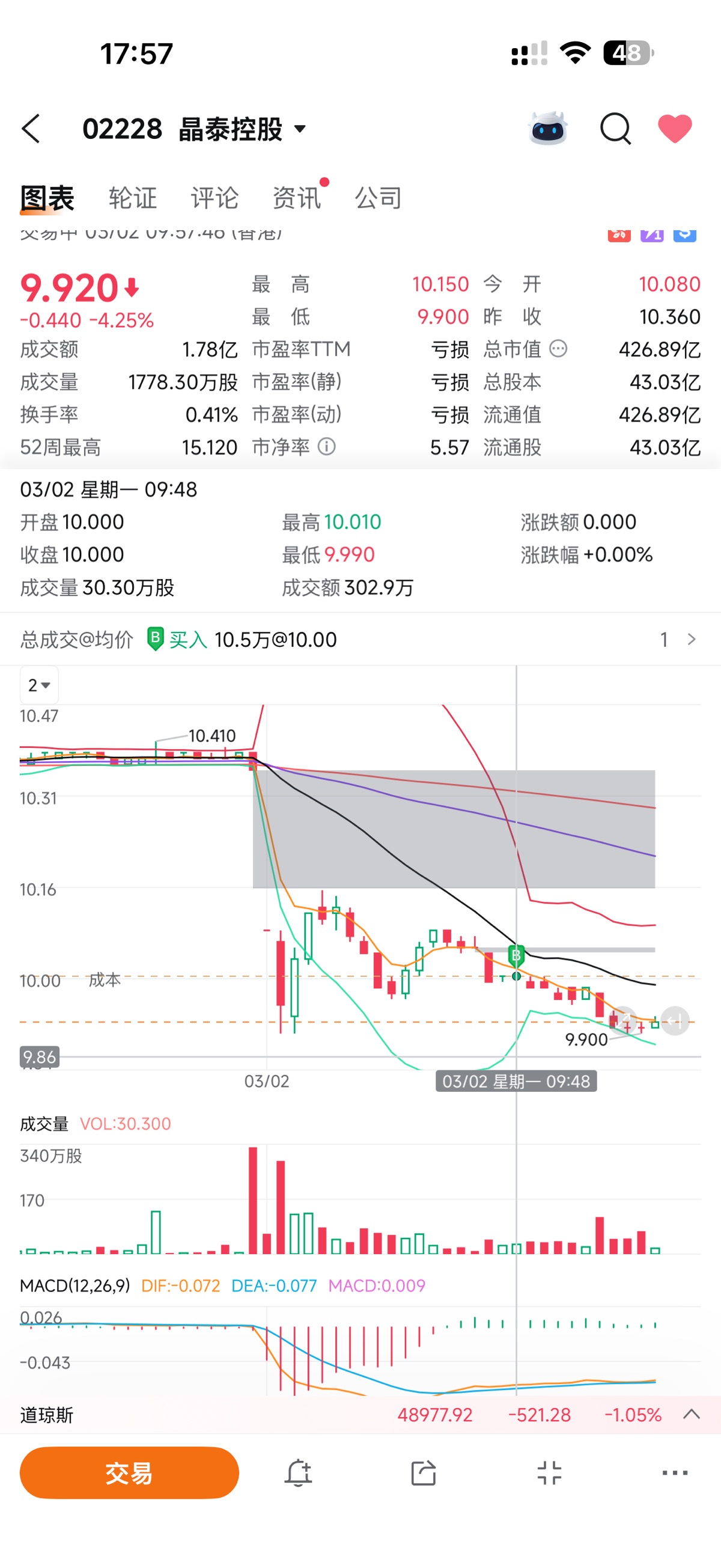This screenshot has height=1568, width=721.
Task: Show info about 市净率
Action: click(x=327, y=447)
